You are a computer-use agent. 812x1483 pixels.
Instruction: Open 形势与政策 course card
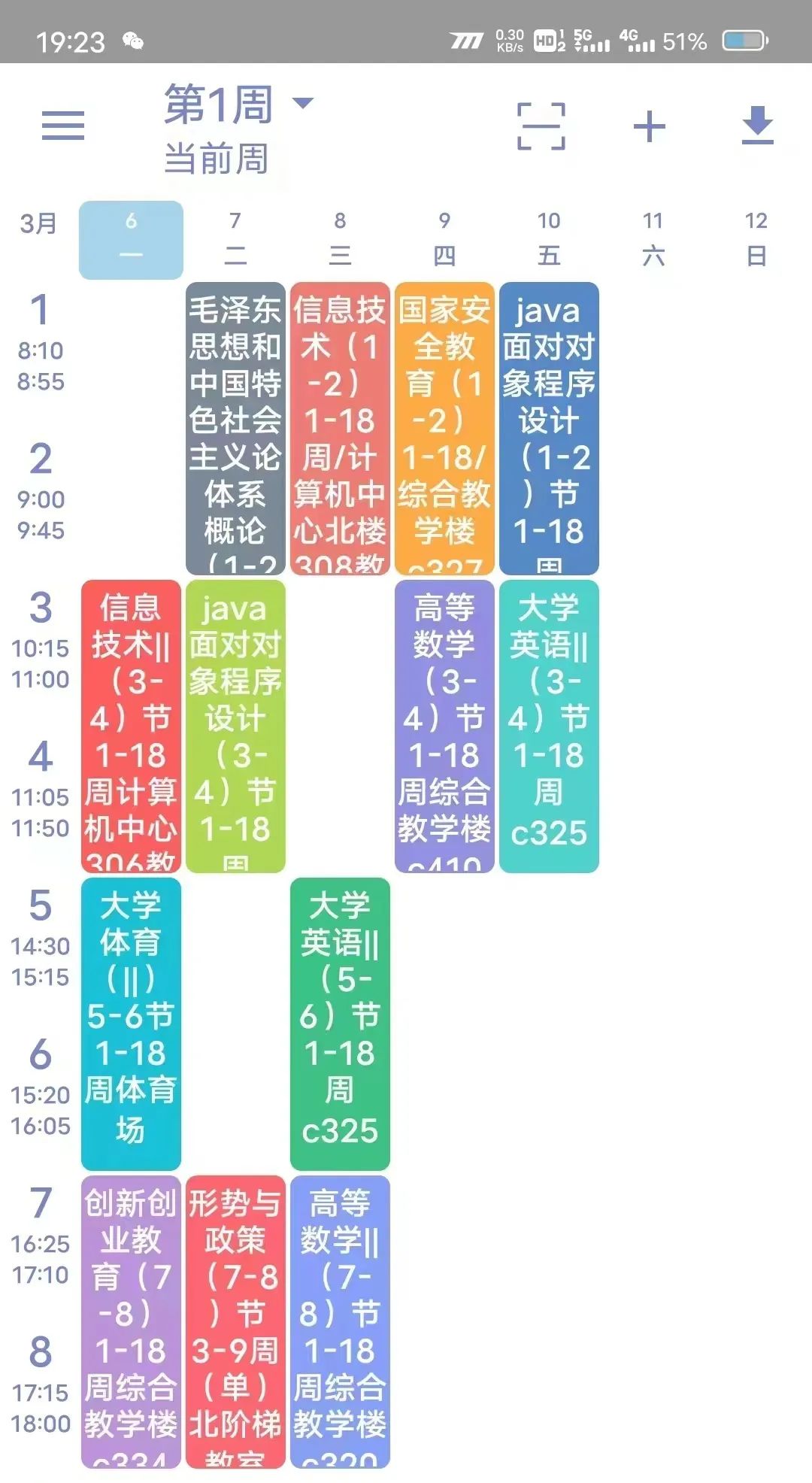coord(235,1321)
